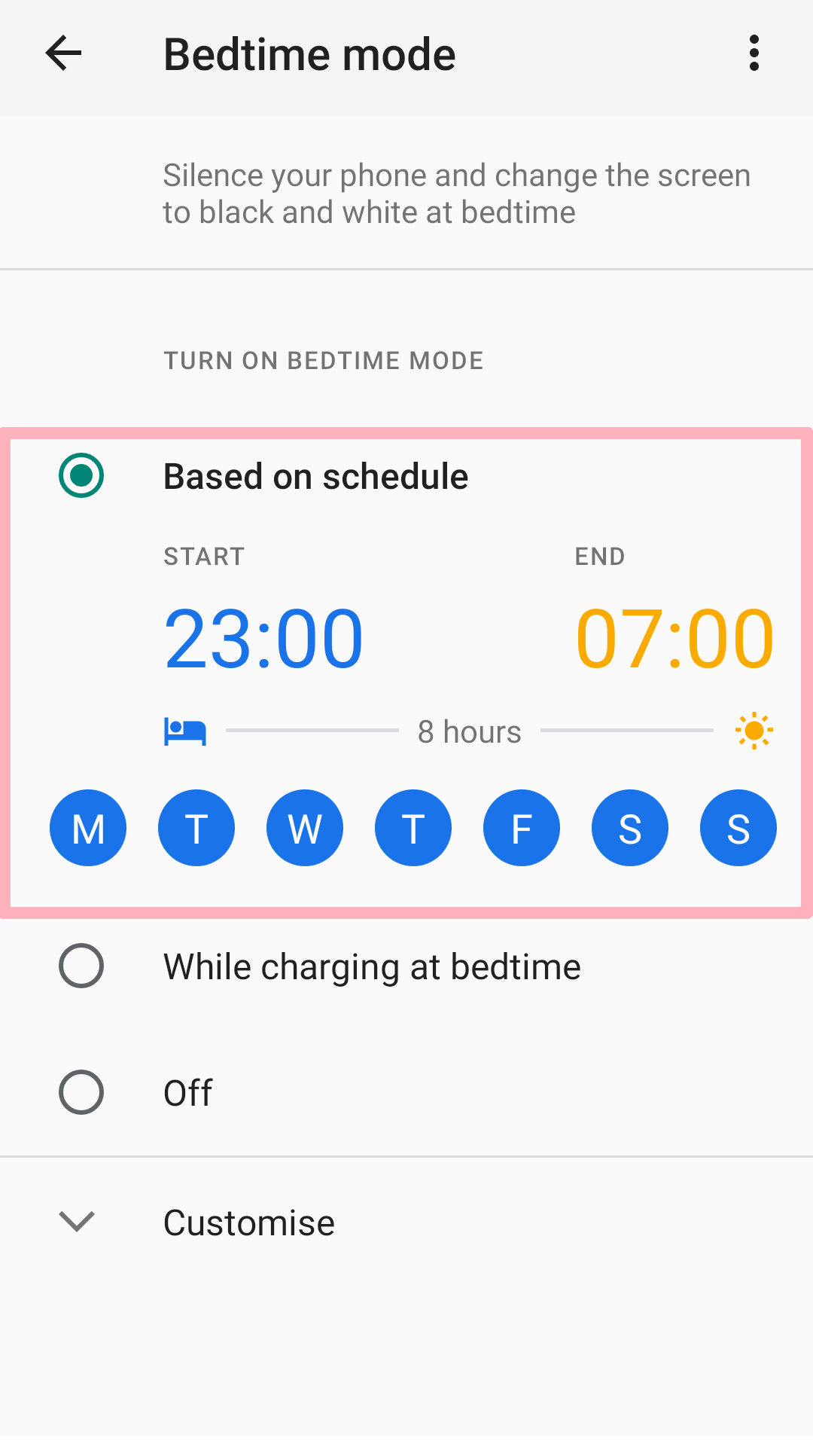Screen dimensions: 813x1456
Task: Edit the 07:00 end time
Action: point(674,639)
